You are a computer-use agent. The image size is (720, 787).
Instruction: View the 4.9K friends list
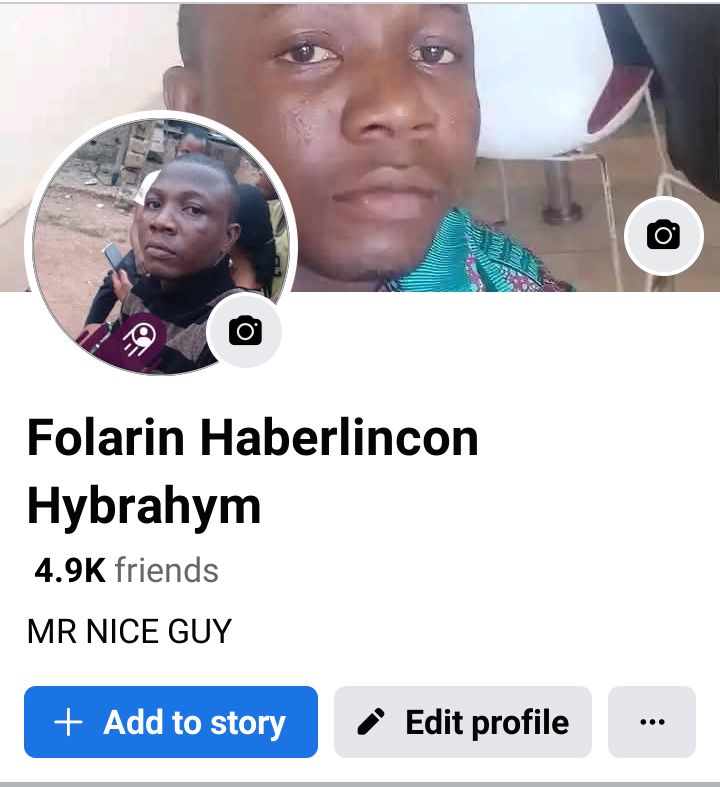(127, 571)
